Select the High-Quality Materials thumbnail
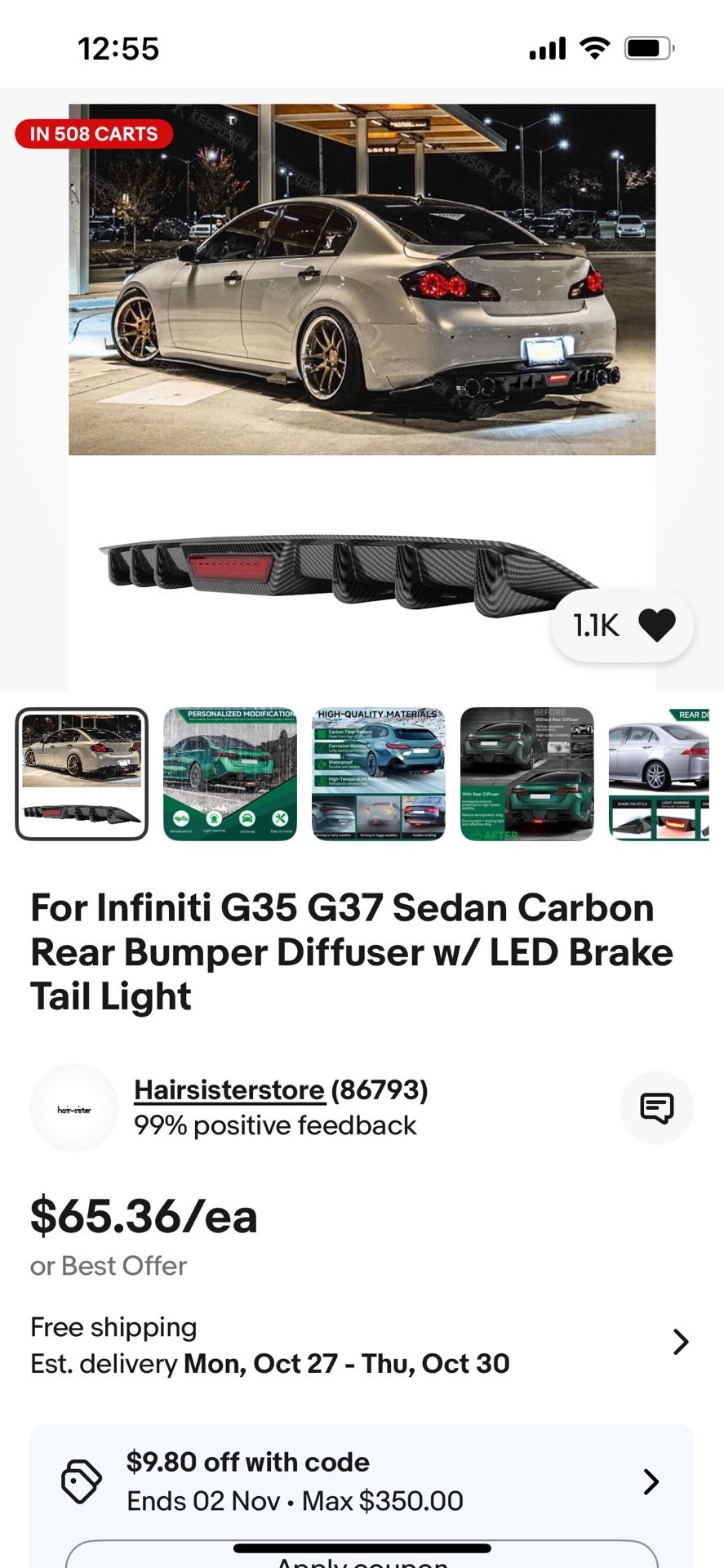 click(x=378, y=774)
